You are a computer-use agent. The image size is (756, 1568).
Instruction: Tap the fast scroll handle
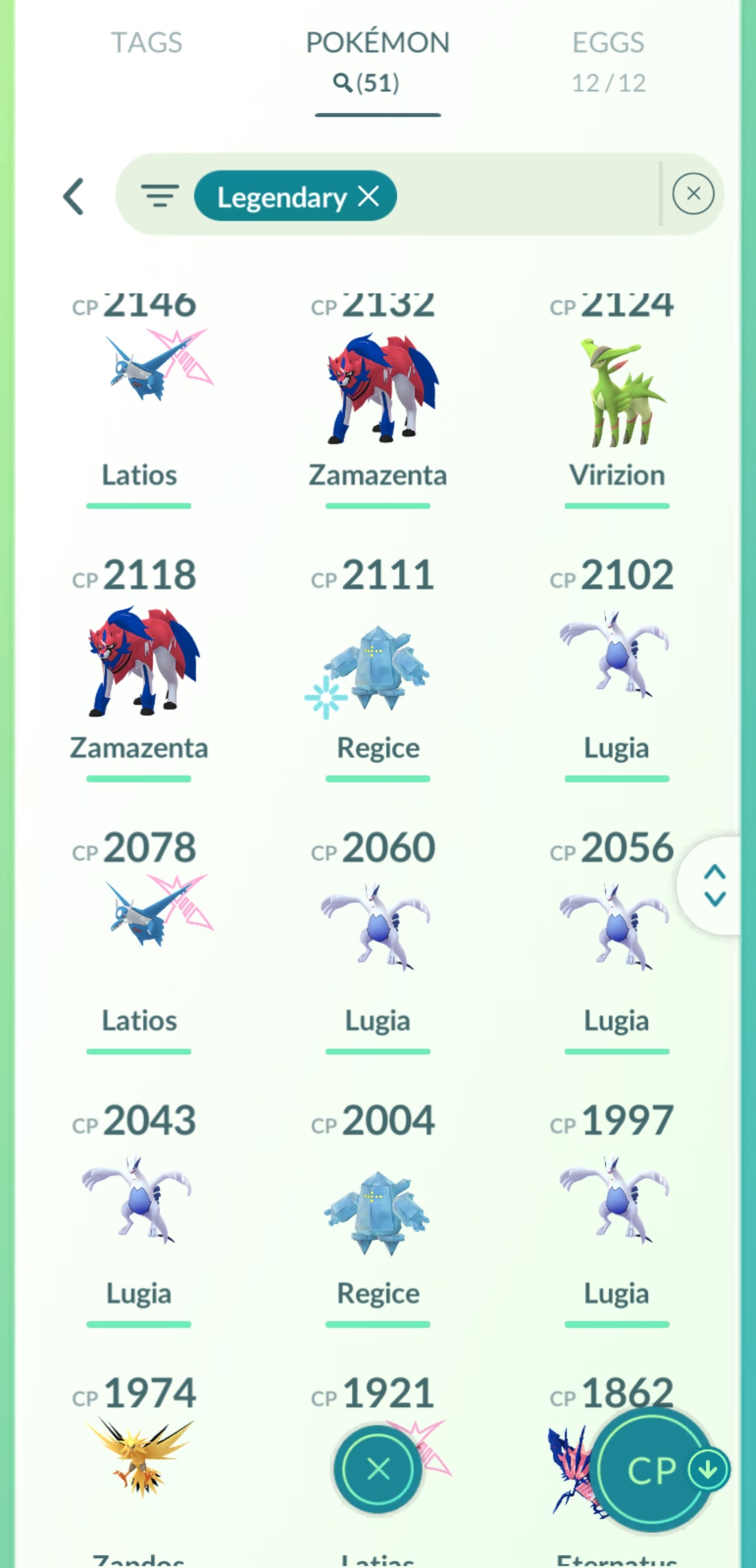point(714,885)
